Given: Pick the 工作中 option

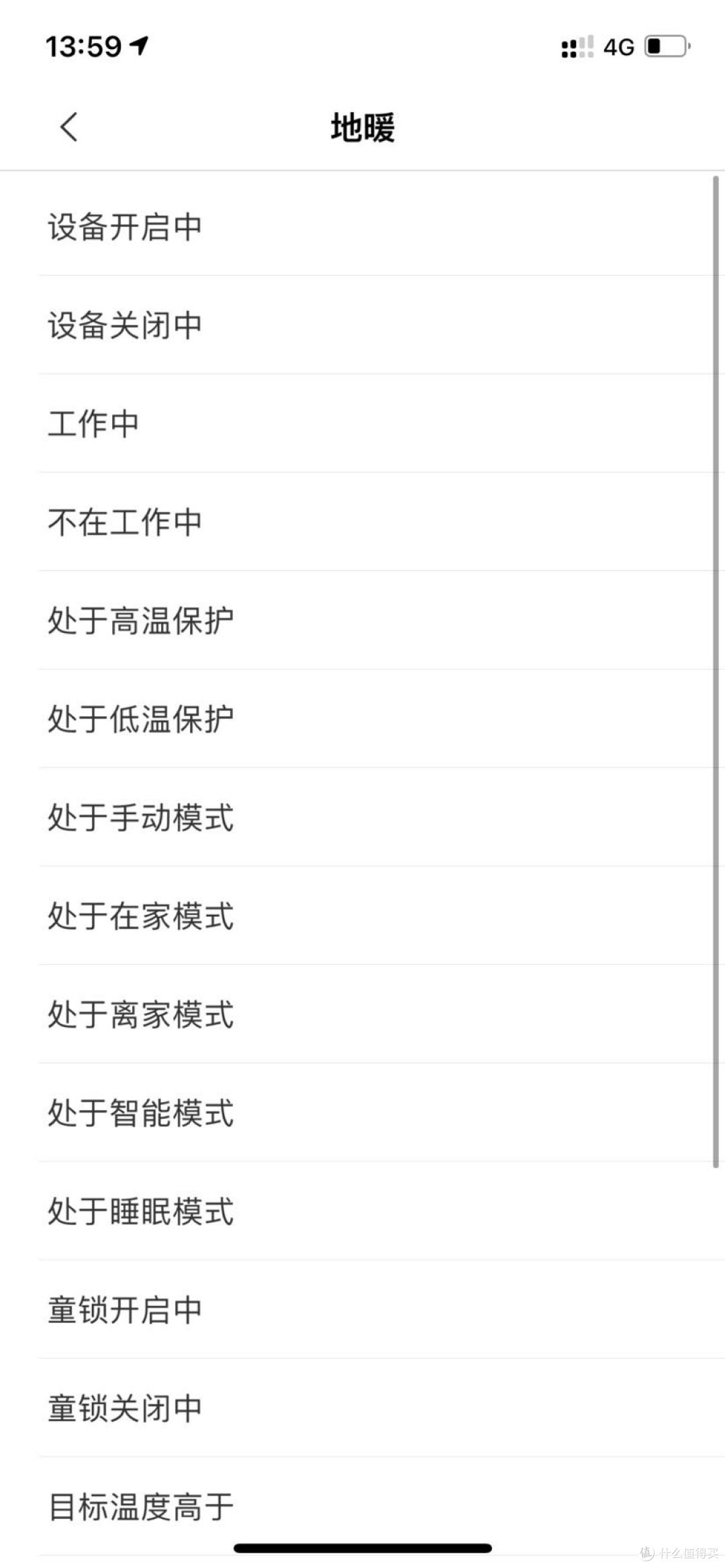Looking at the screenshot, I should click(94, 424).
